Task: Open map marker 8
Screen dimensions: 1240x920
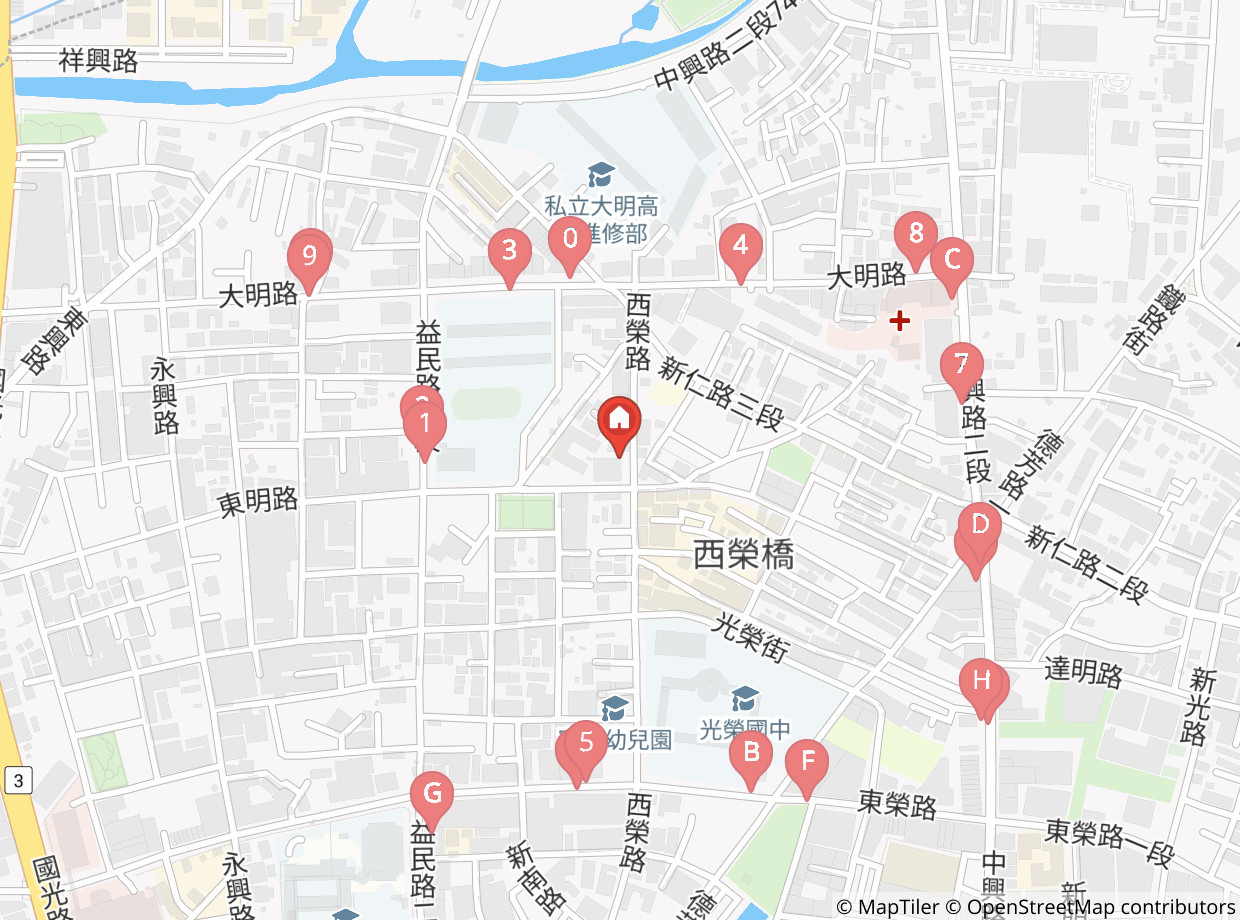Action: 916,241
